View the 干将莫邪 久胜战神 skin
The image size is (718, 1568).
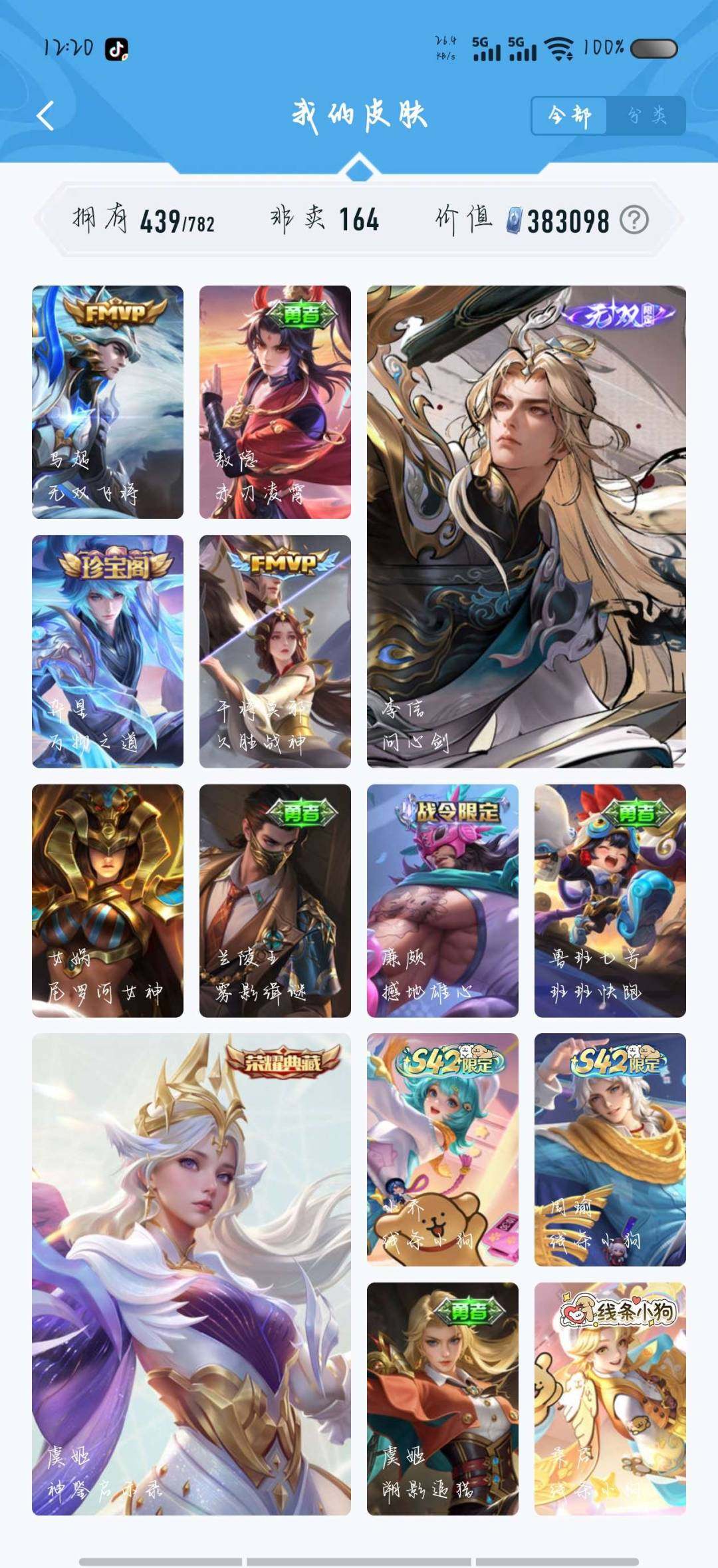point(275,651)
